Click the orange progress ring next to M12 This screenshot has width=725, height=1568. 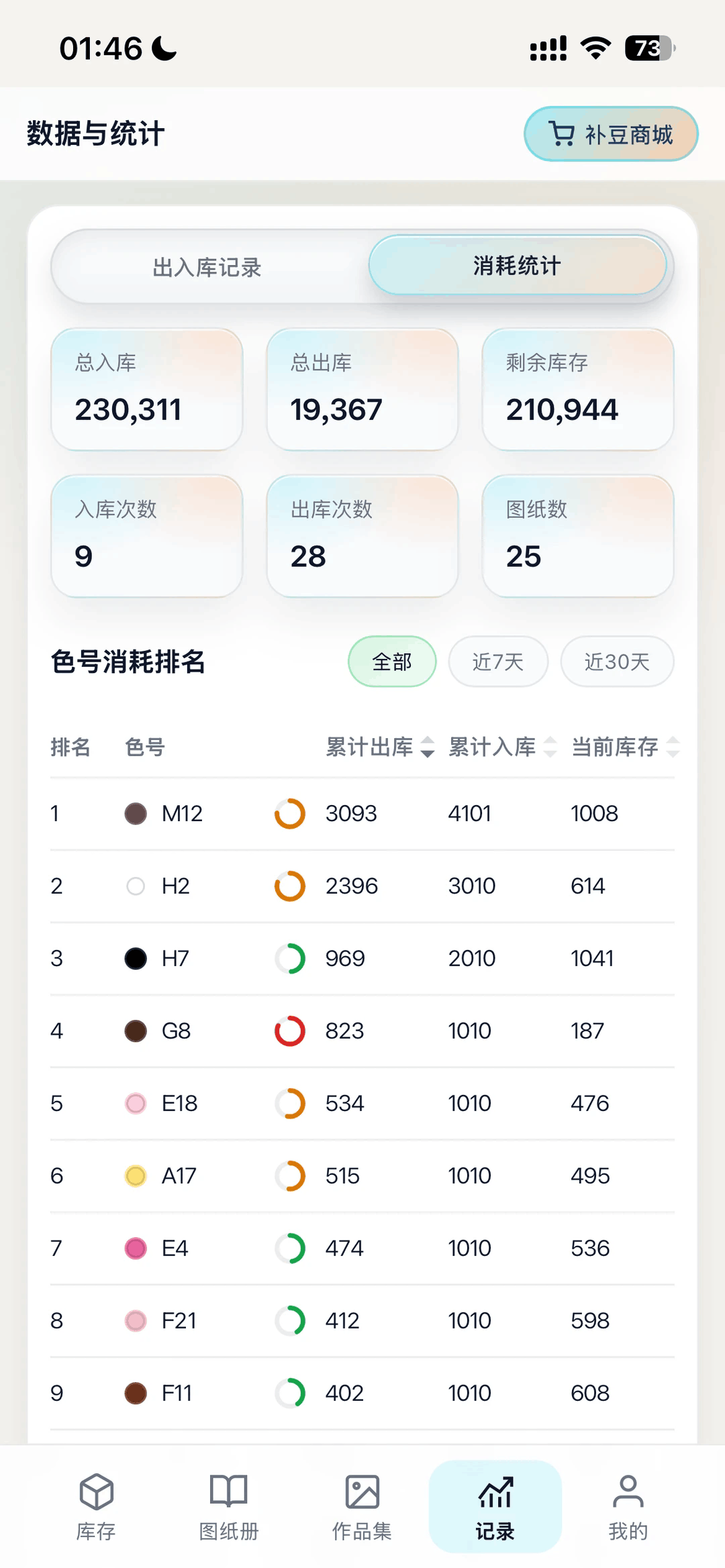tap(289, 813)
